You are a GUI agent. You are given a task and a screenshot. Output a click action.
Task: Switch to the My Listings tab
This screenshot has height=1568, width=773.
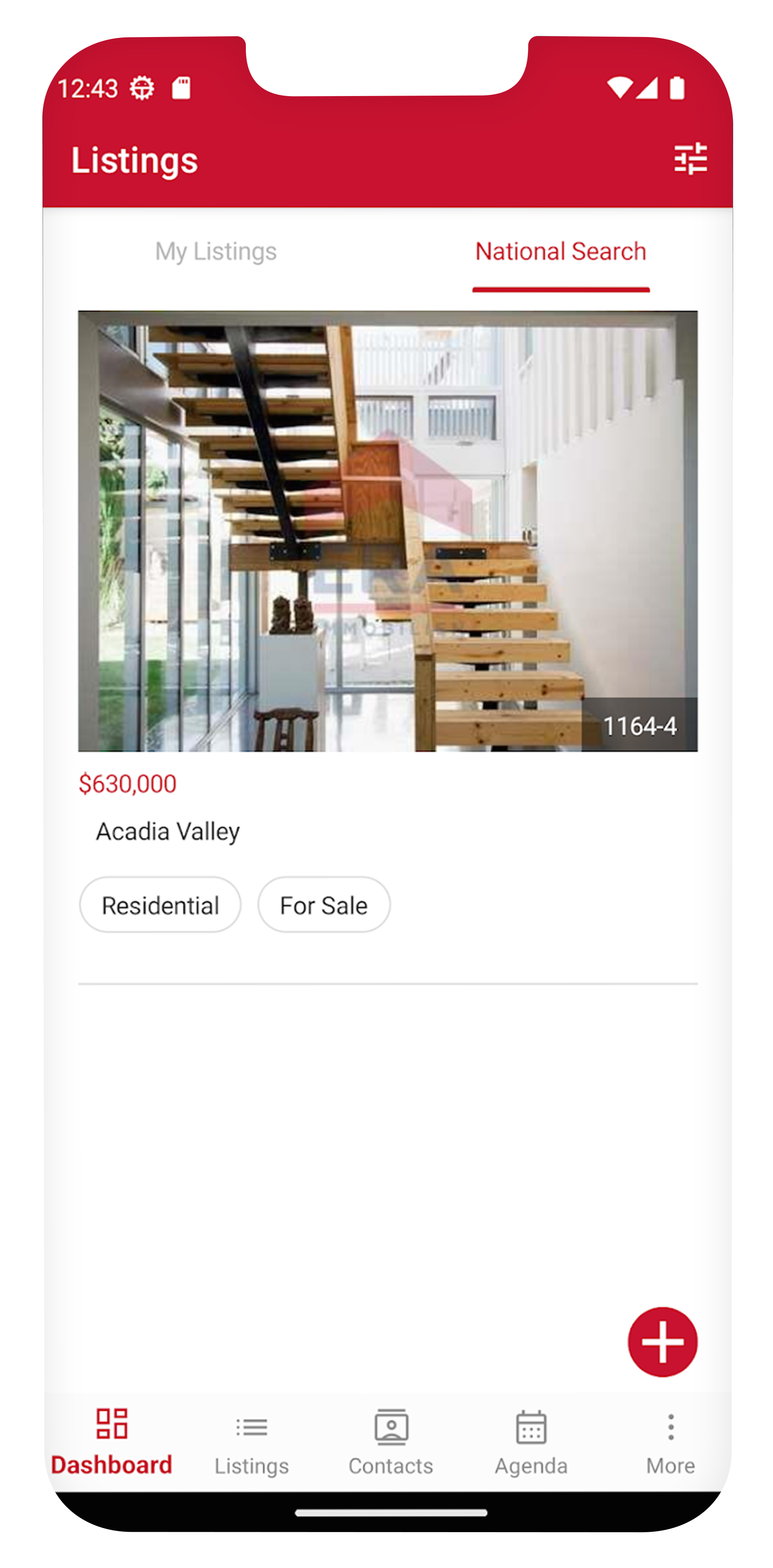tap(216, 251)
